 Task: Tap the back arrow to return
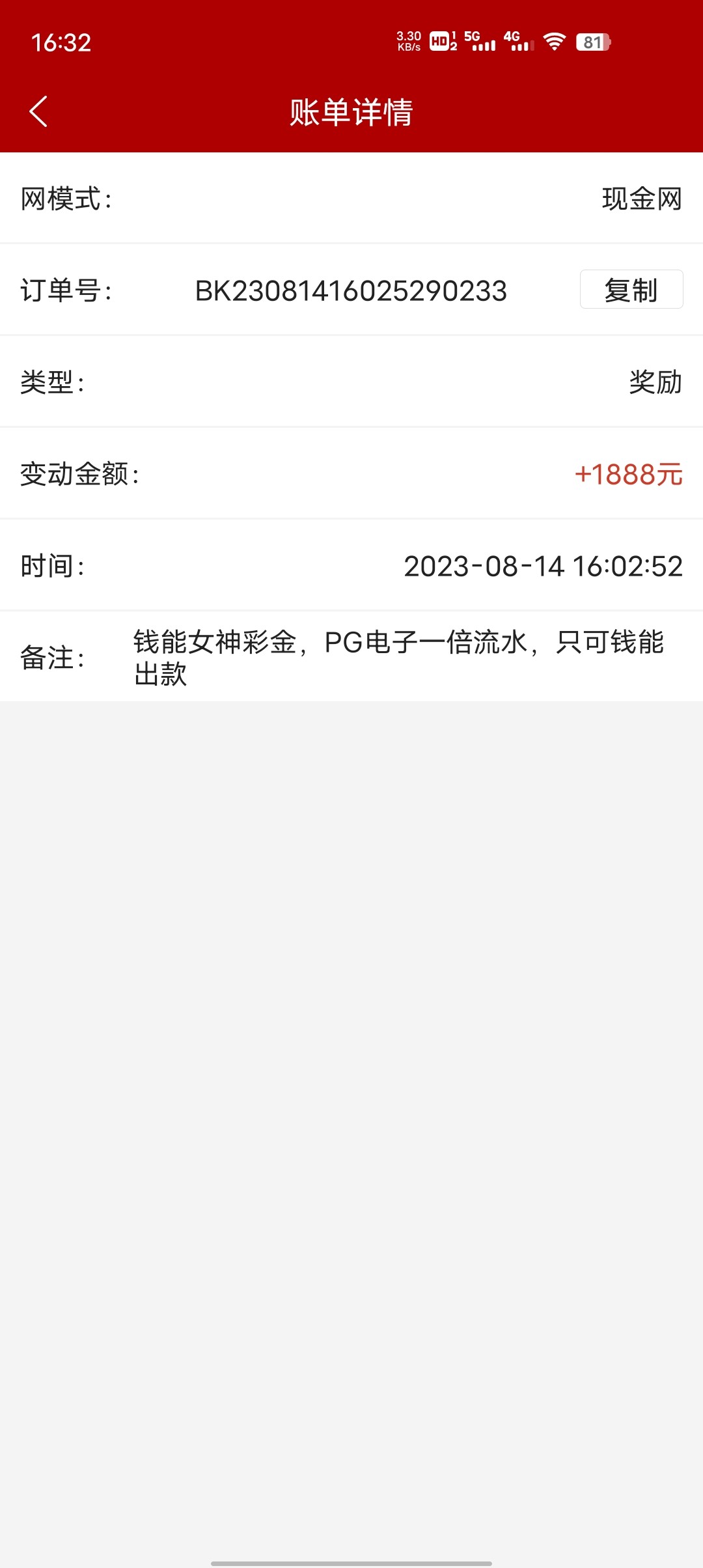[39, 111]
